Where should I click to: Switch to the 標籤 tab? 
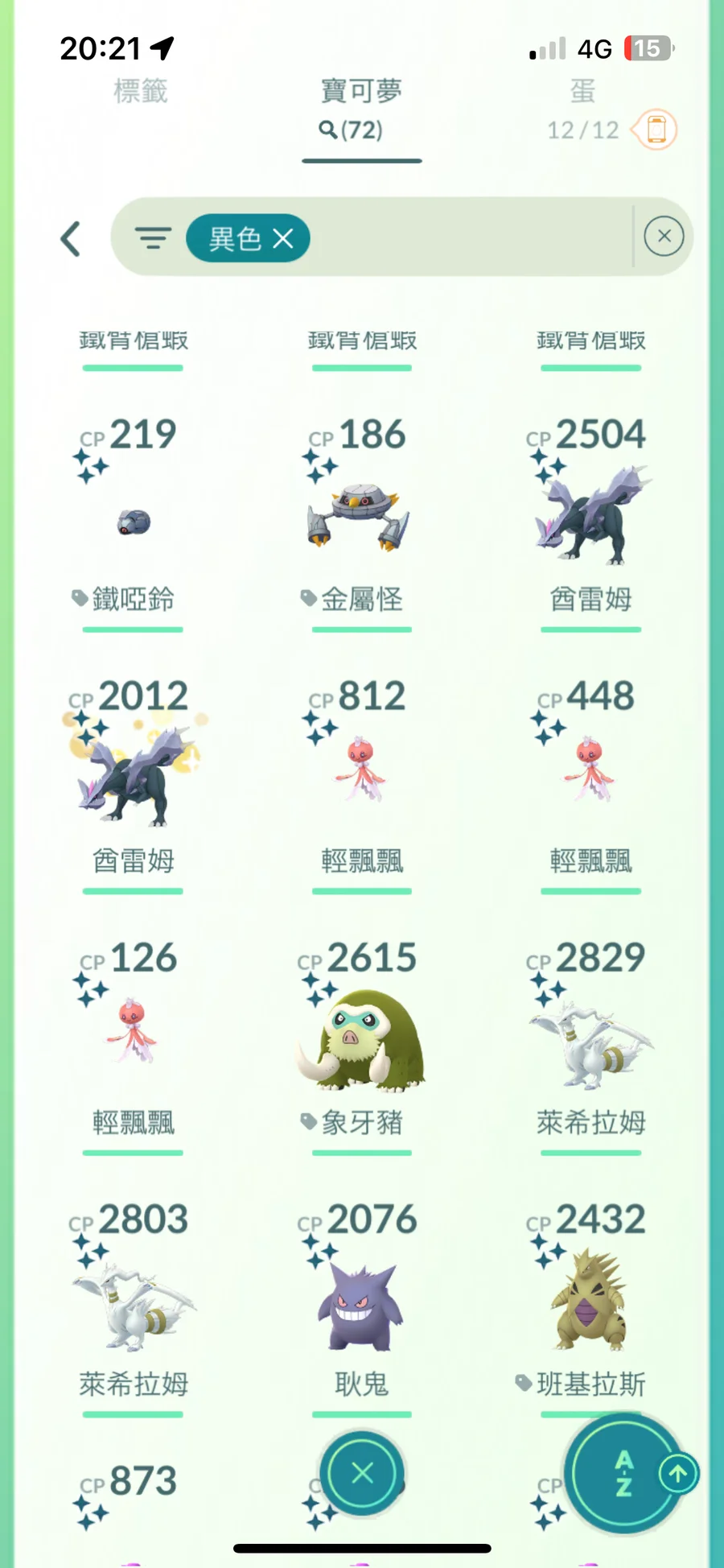(141, 92)
